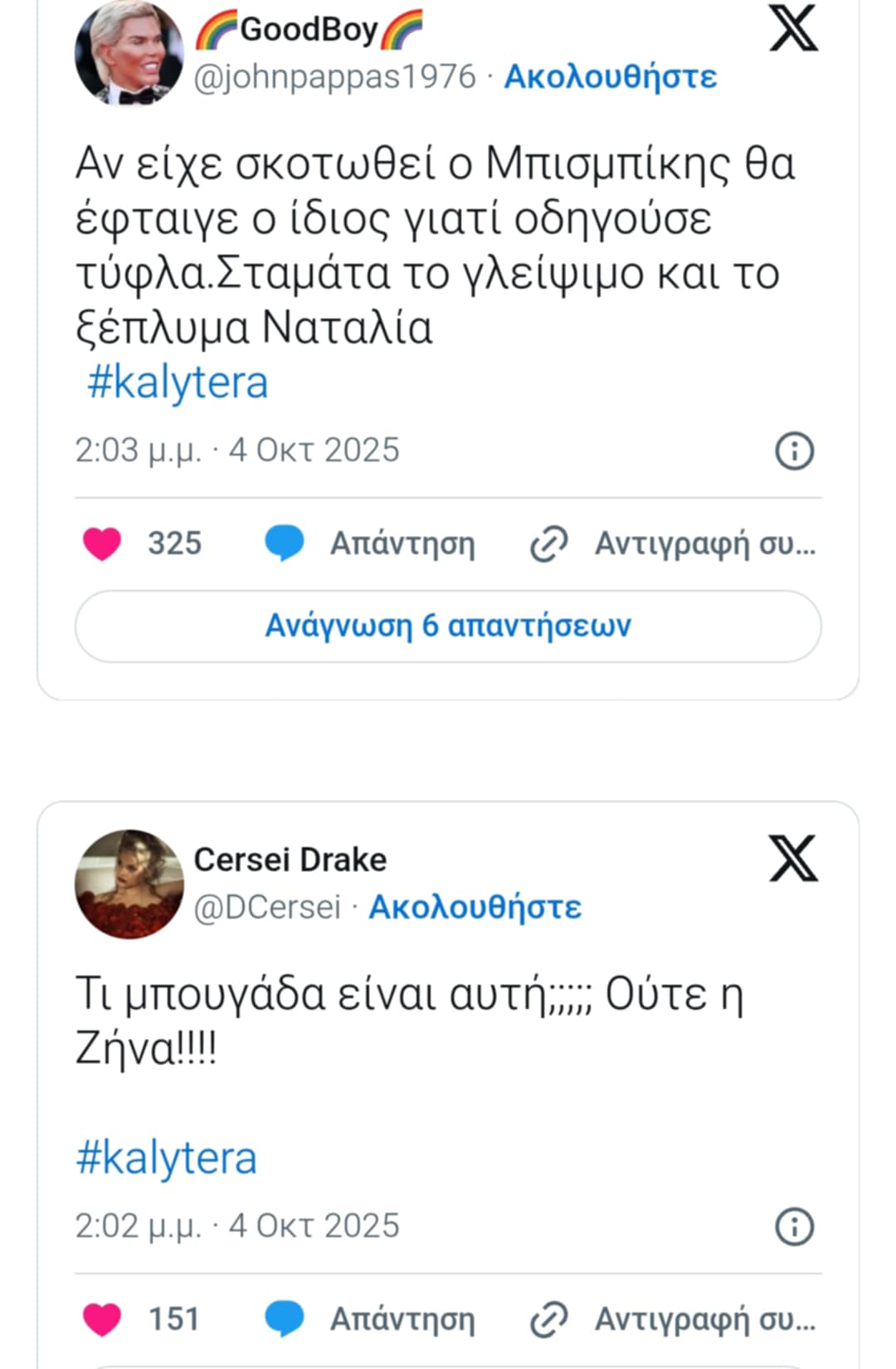Image resolution: width=896 pixels, height=1369 pixels.
Task: Like GoodBoy's tweet with 325 likes
Action: (x=103, y=544)
